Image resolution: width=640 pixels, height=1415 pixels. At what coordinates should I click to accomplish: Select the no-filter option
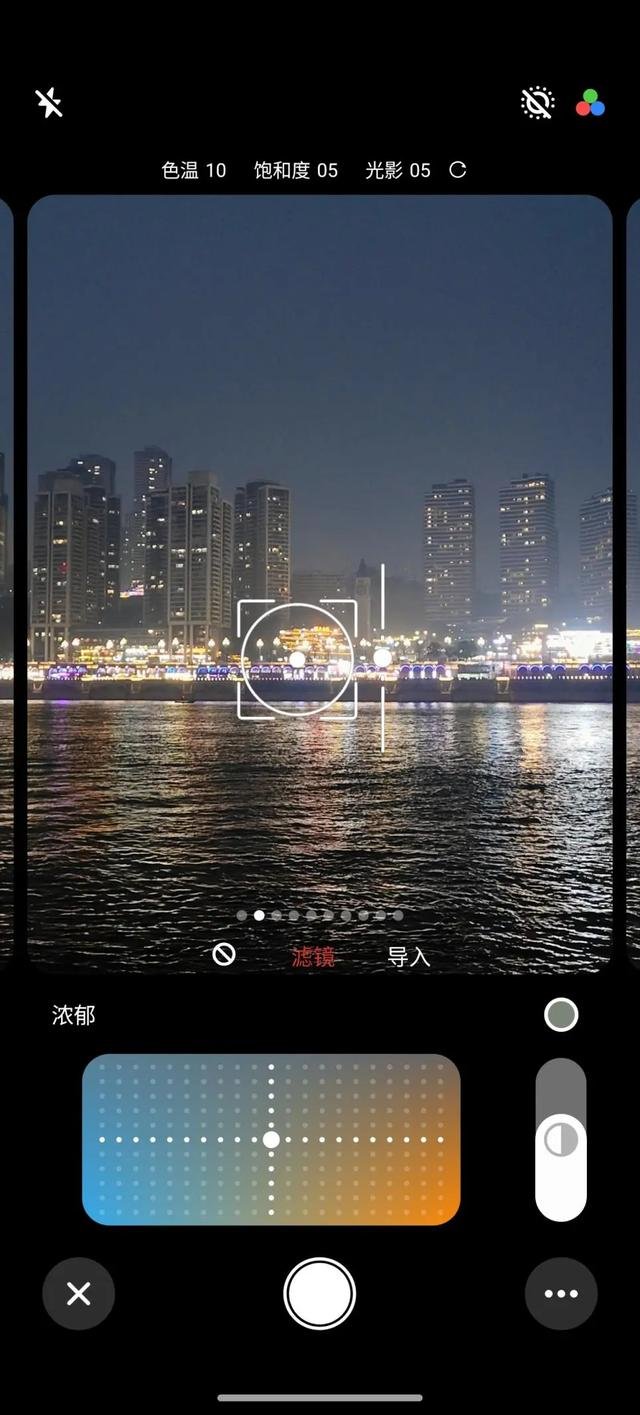tap(224, 955)
